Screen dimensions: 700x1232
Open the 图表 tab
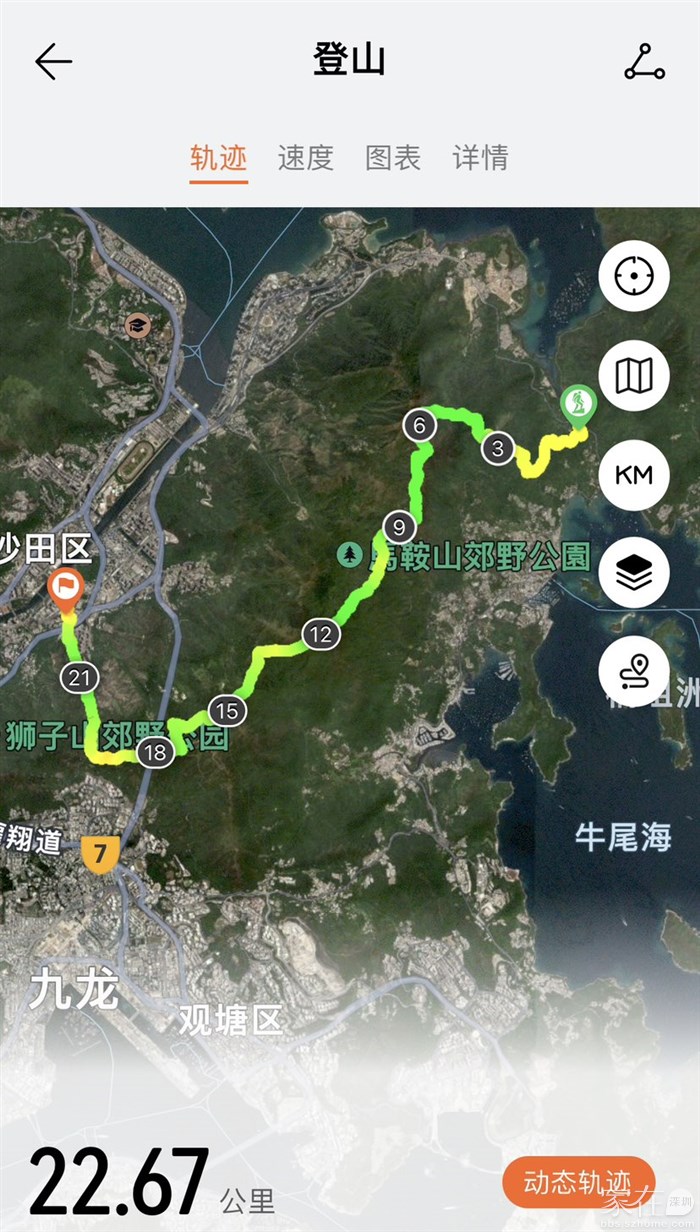click(393, 158)
